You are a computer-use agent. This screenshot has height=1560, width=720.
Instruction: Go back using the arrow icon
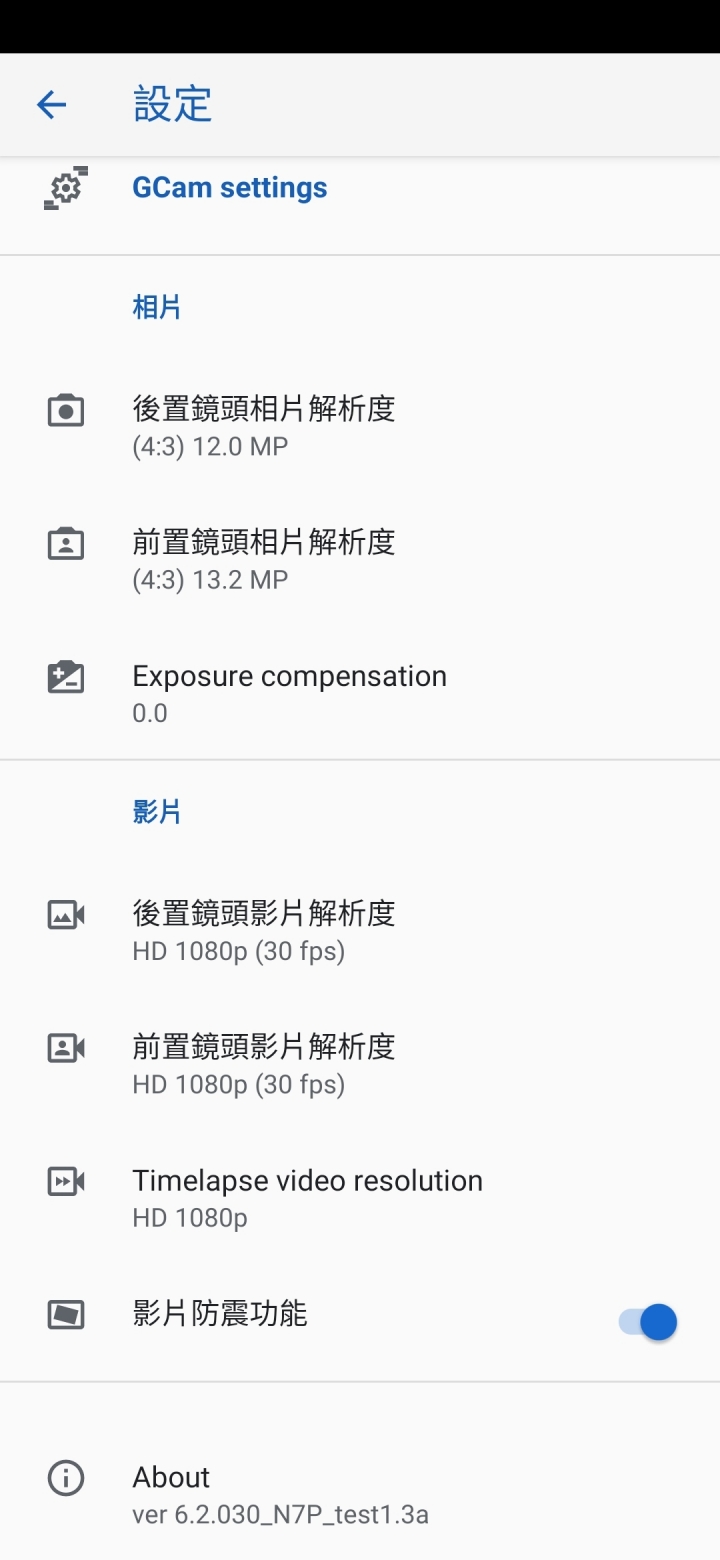(x=51, y=104)
